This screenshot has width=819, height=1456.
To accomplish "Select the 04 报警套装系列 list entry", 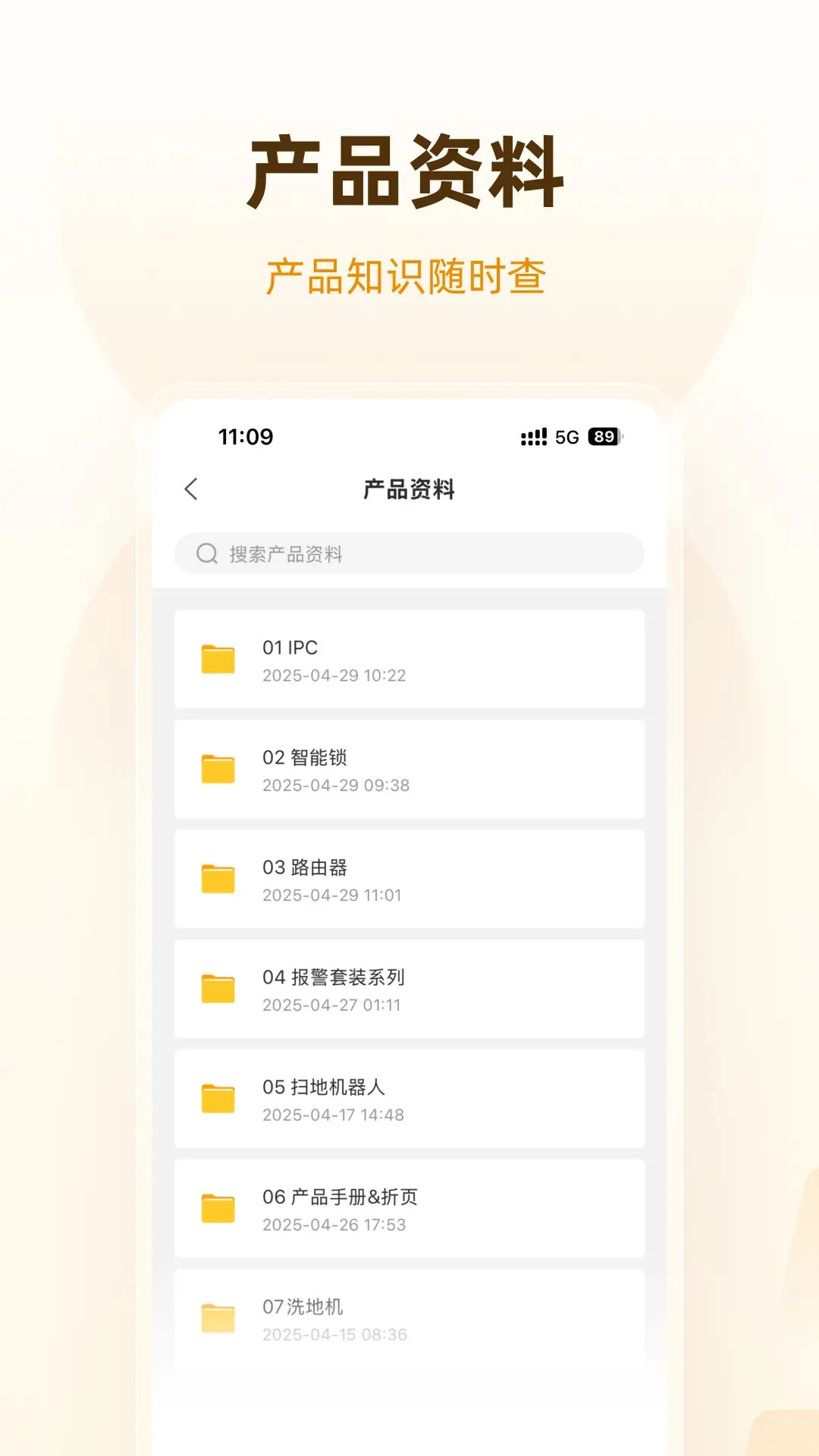I will pos(409,990).
